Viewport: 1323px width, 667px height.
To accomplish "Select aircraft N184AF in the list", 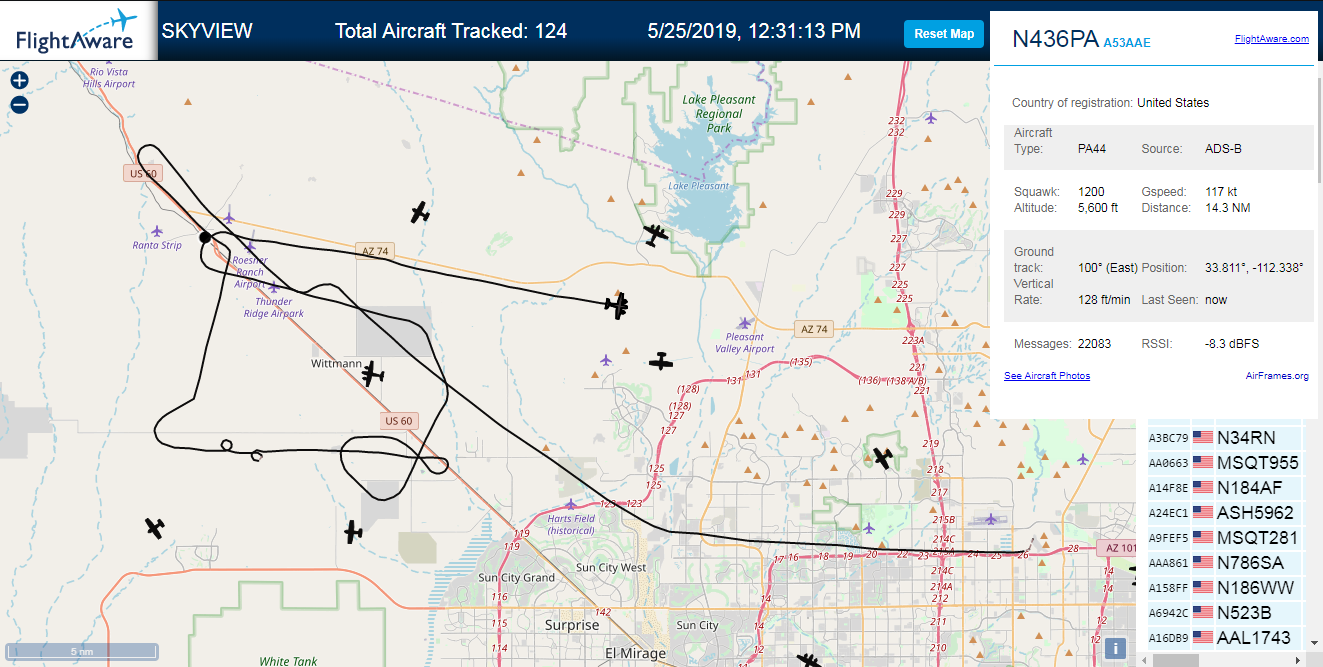I will point(1223,487).
